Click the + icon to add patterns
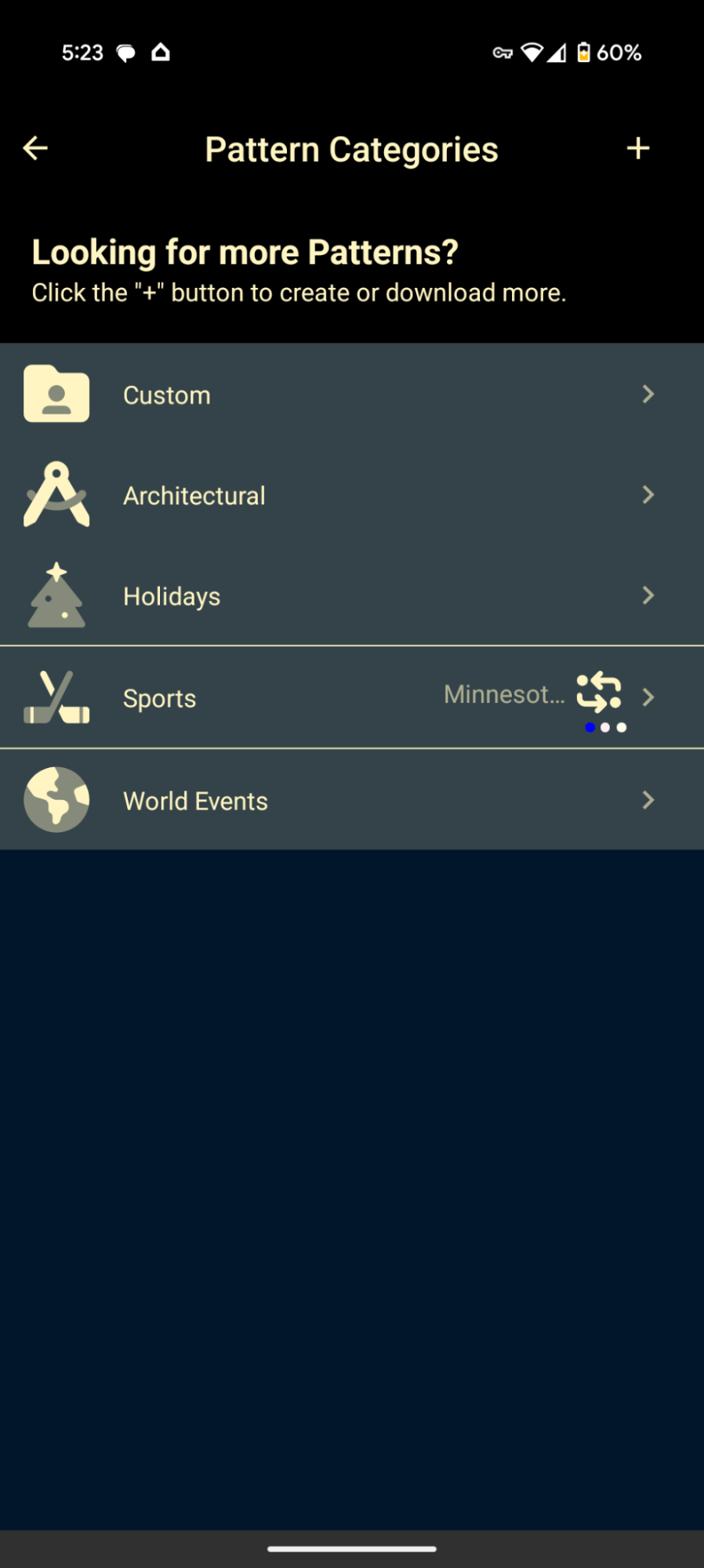704x1568 pixels. (x=638, y=147)
